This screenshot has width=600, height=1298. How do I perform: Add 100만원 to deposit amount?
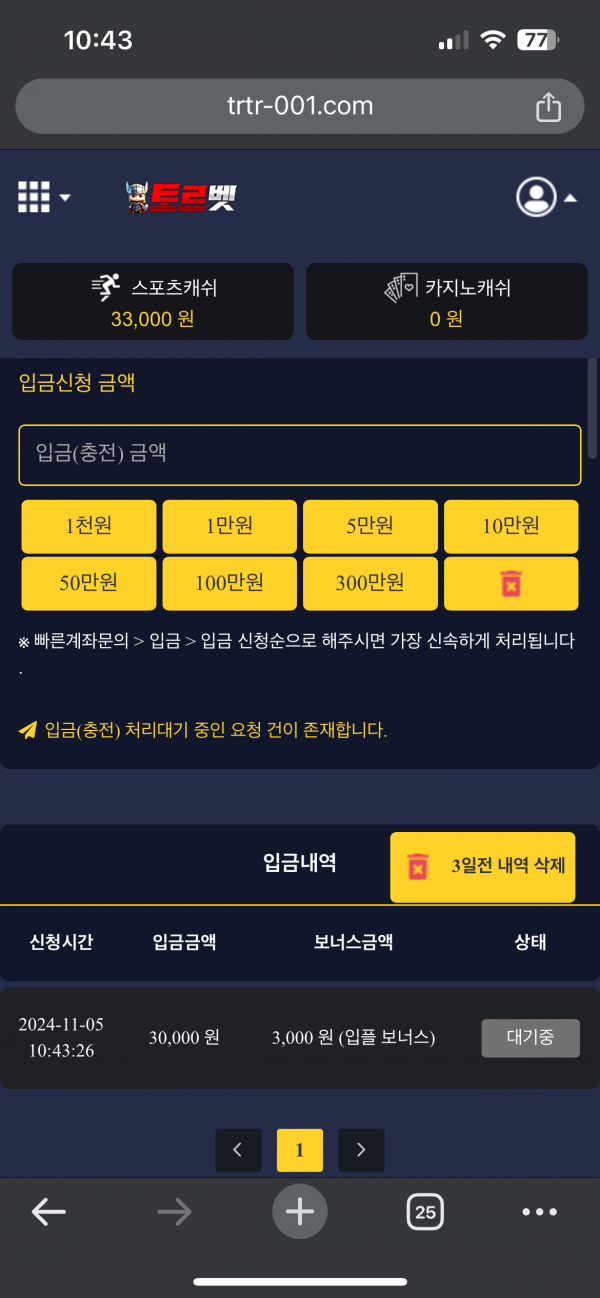pos(229,583)
